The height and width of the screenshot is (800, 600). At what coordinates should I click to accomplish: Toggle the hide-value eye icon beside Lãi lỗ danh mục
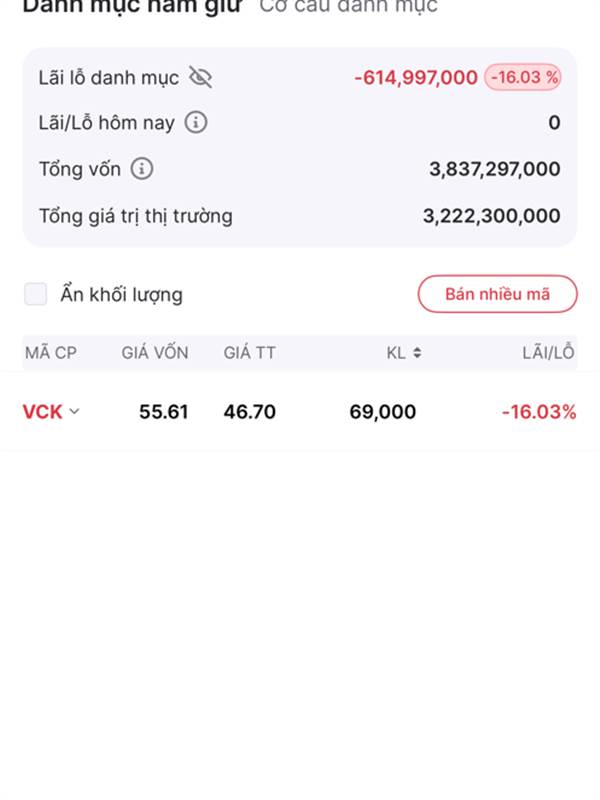coord(201,78)
